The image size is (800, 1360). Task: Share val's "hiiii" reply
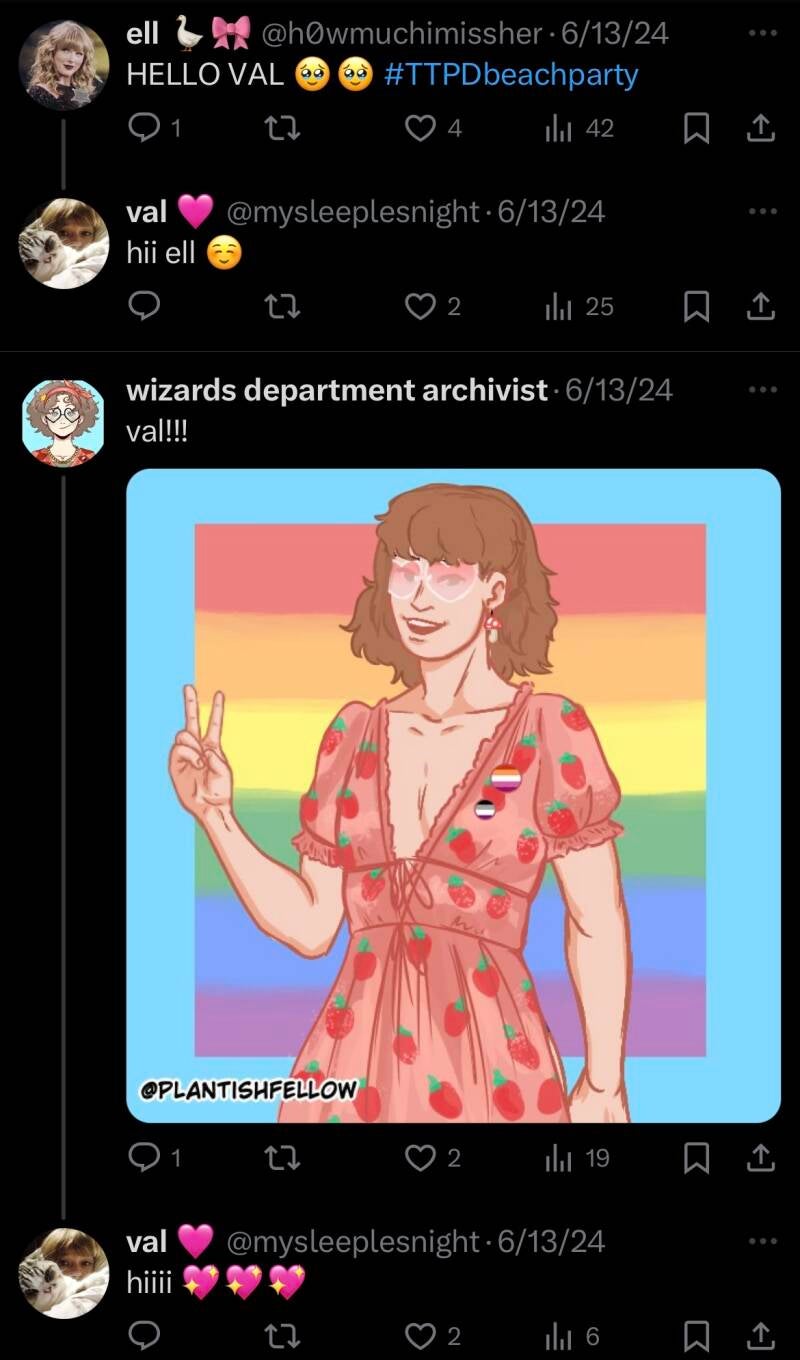tap(761, 1335)
